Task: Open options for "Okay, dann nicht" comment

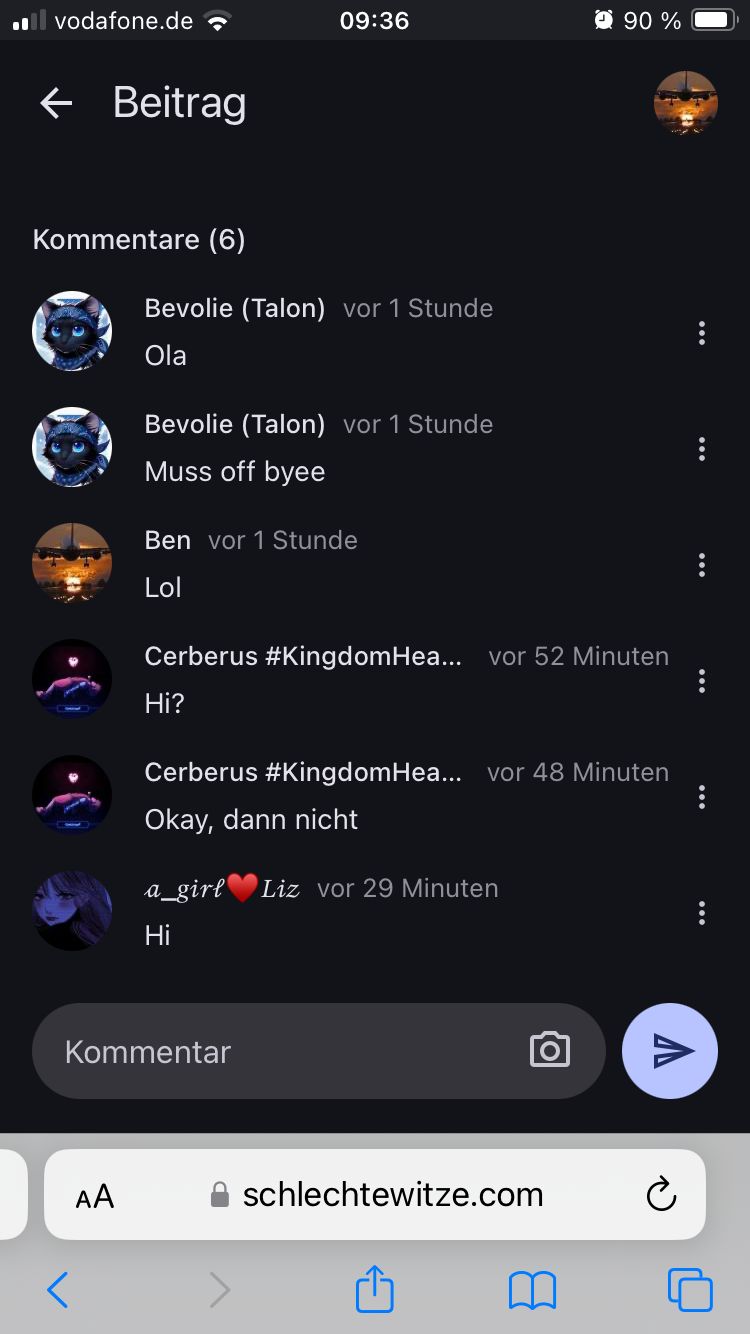Action: tap(702, 797)
